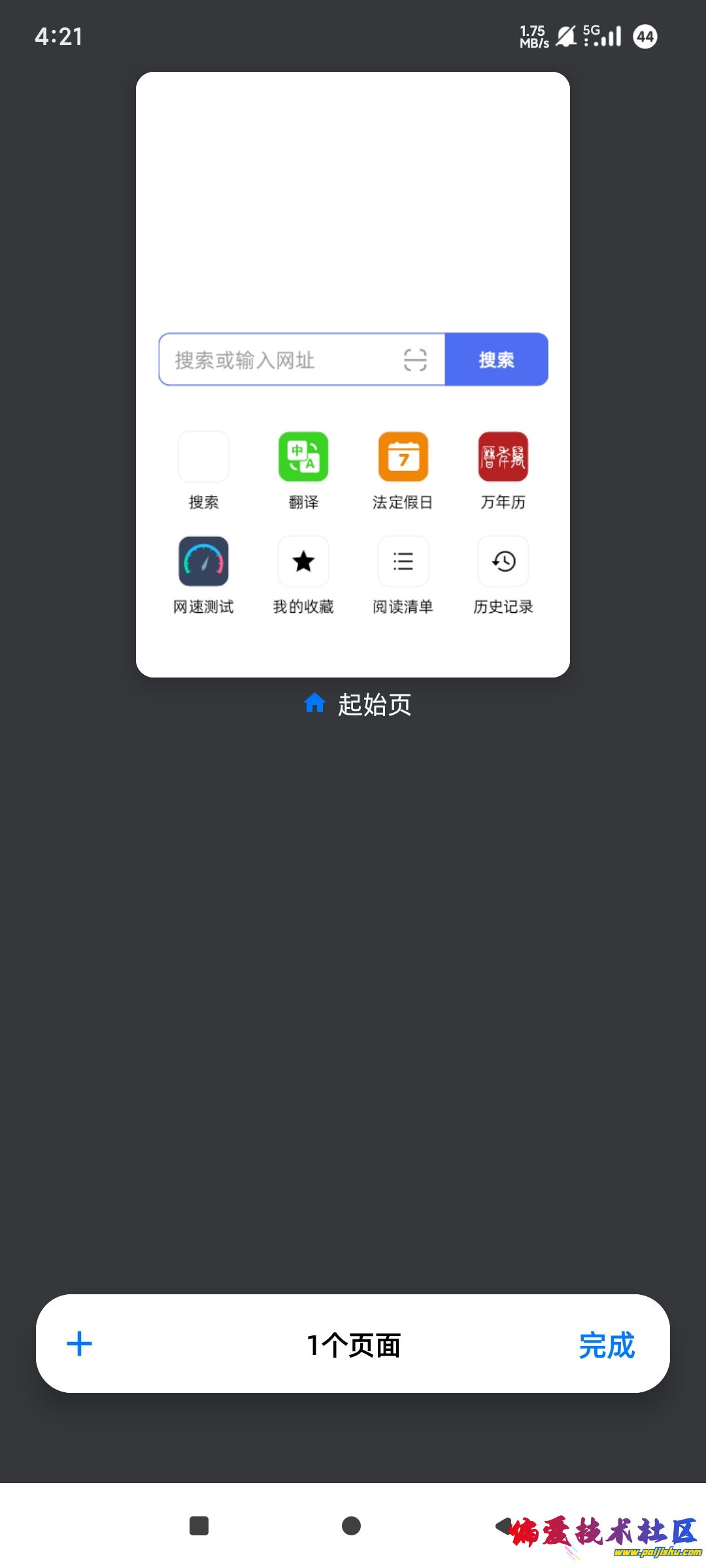Viewport: 706px width, 1568px height.
Task: Open 我的收藏 bookmarks icon
Action: [x=303, y=562]
